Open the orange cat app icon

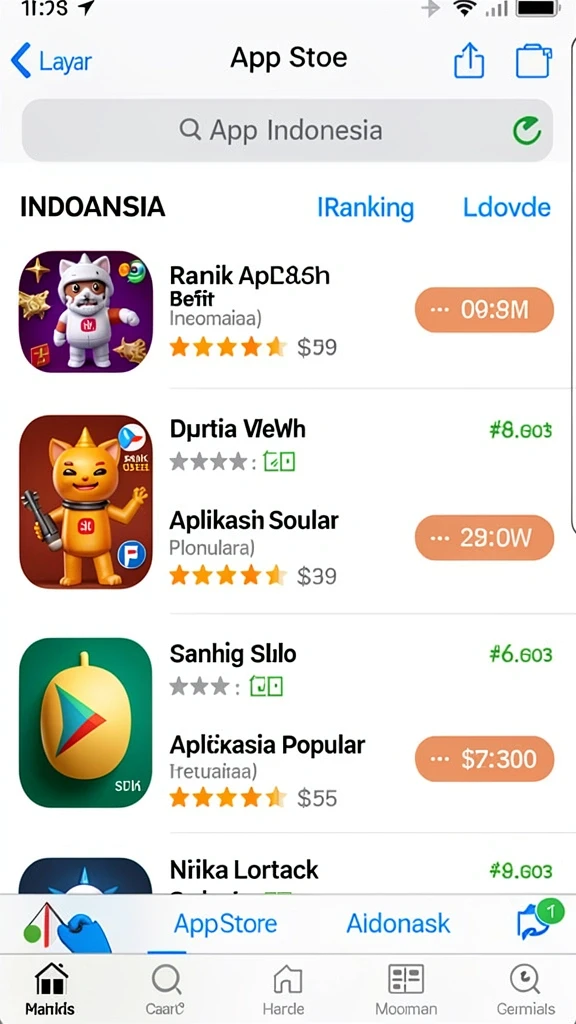[x=86, y=502]
